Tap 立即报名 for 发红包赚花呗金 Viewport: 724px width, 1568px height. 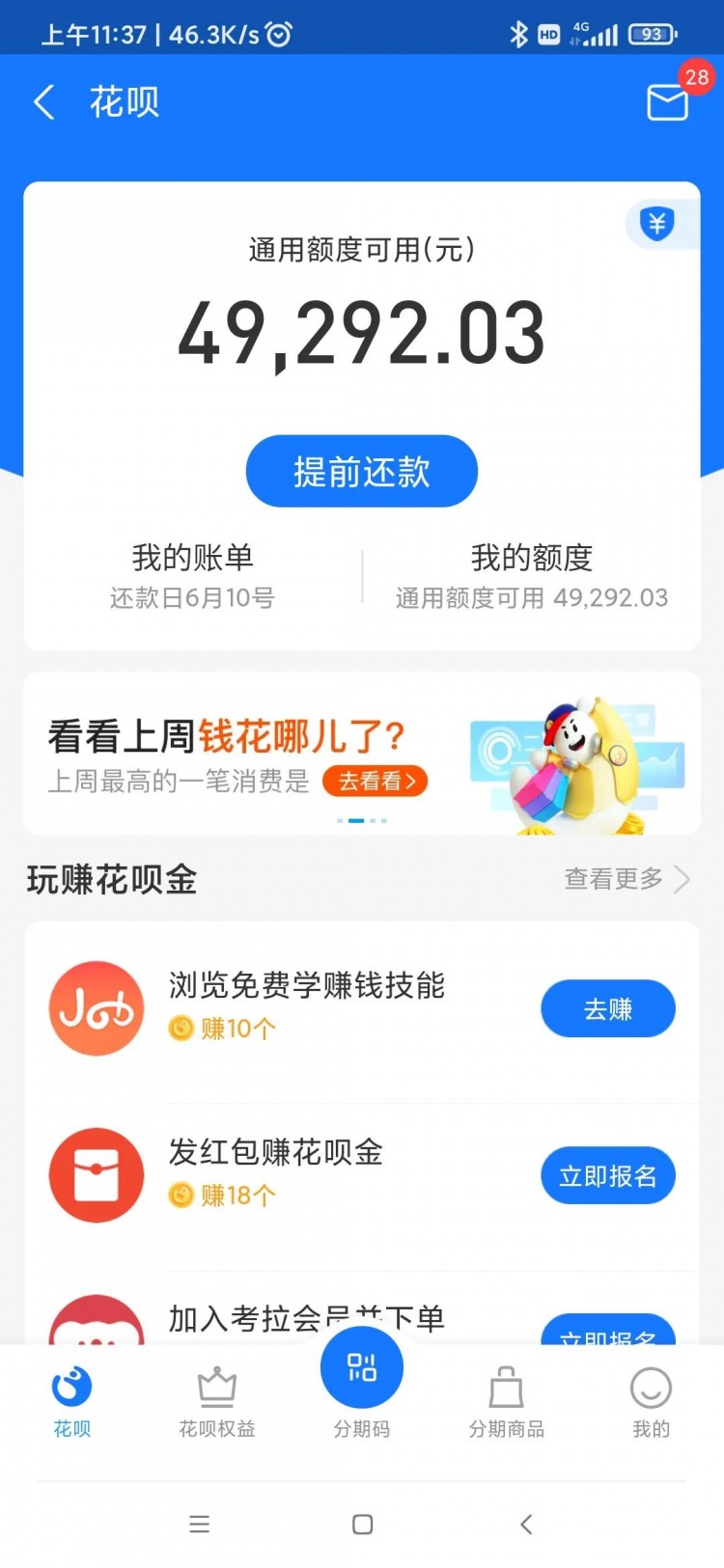coord(607,1176)
